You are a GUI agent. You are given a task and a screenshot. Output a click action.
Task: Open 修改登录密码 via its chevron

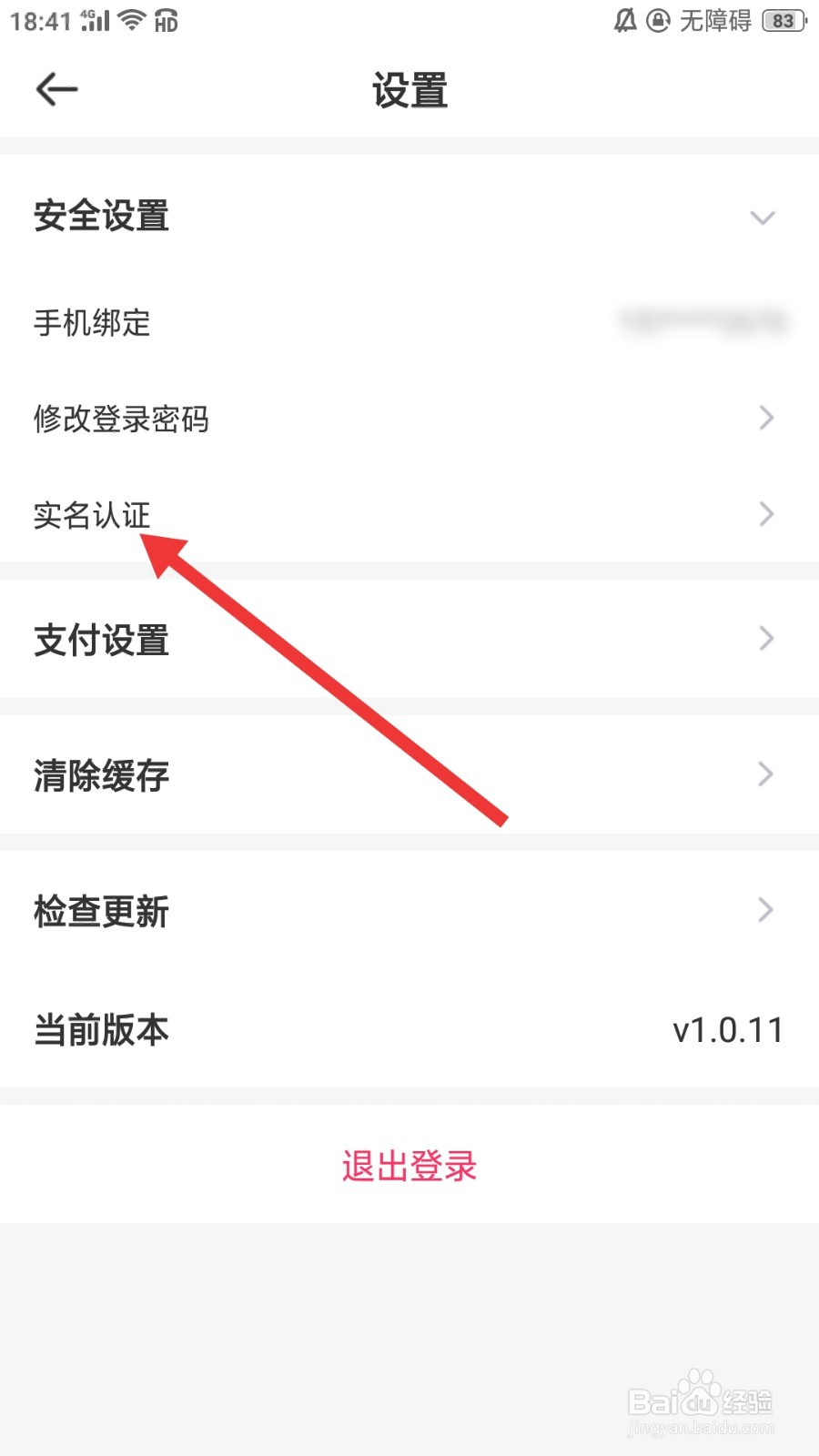point(765,418)
